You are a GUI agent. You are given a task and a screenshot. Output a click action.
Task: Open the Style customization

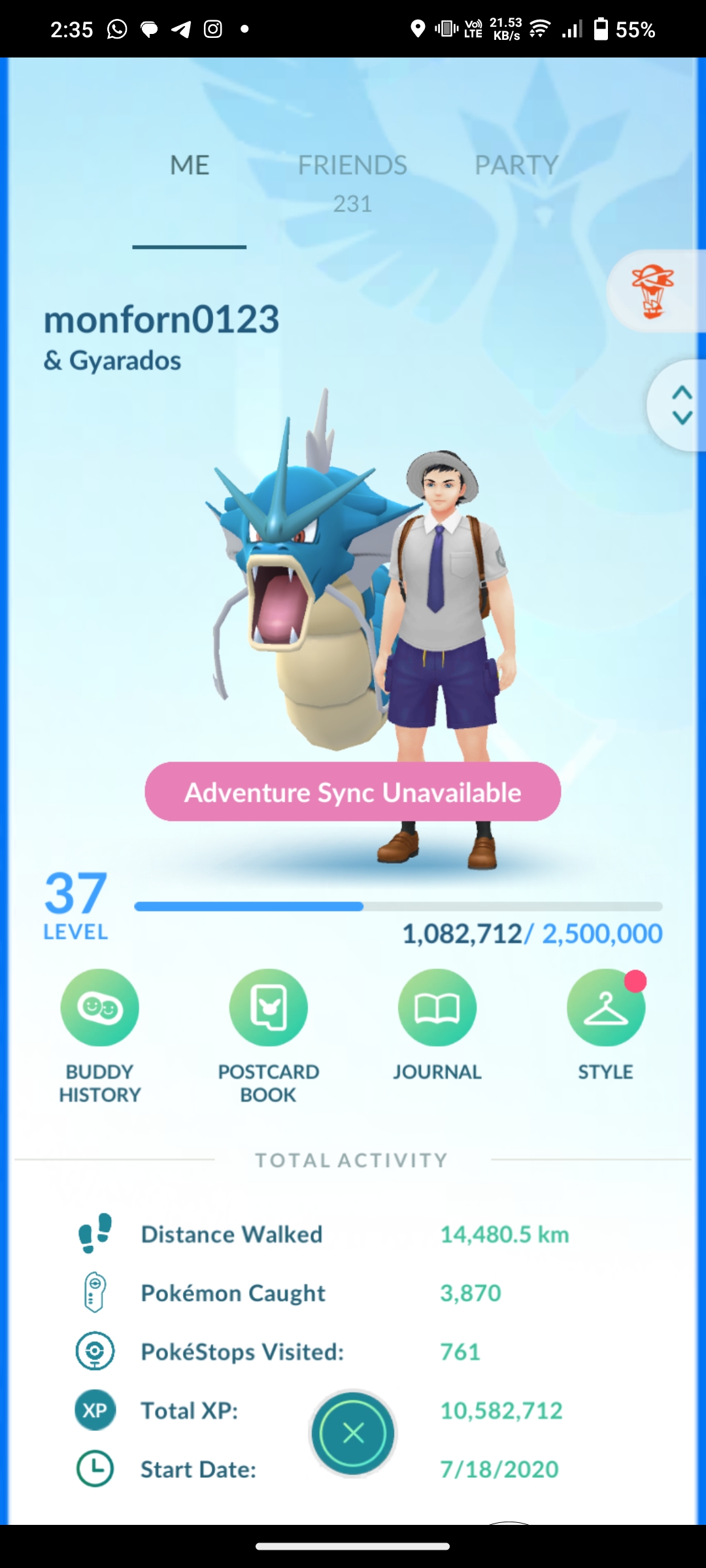click(x=606, y=1025)
